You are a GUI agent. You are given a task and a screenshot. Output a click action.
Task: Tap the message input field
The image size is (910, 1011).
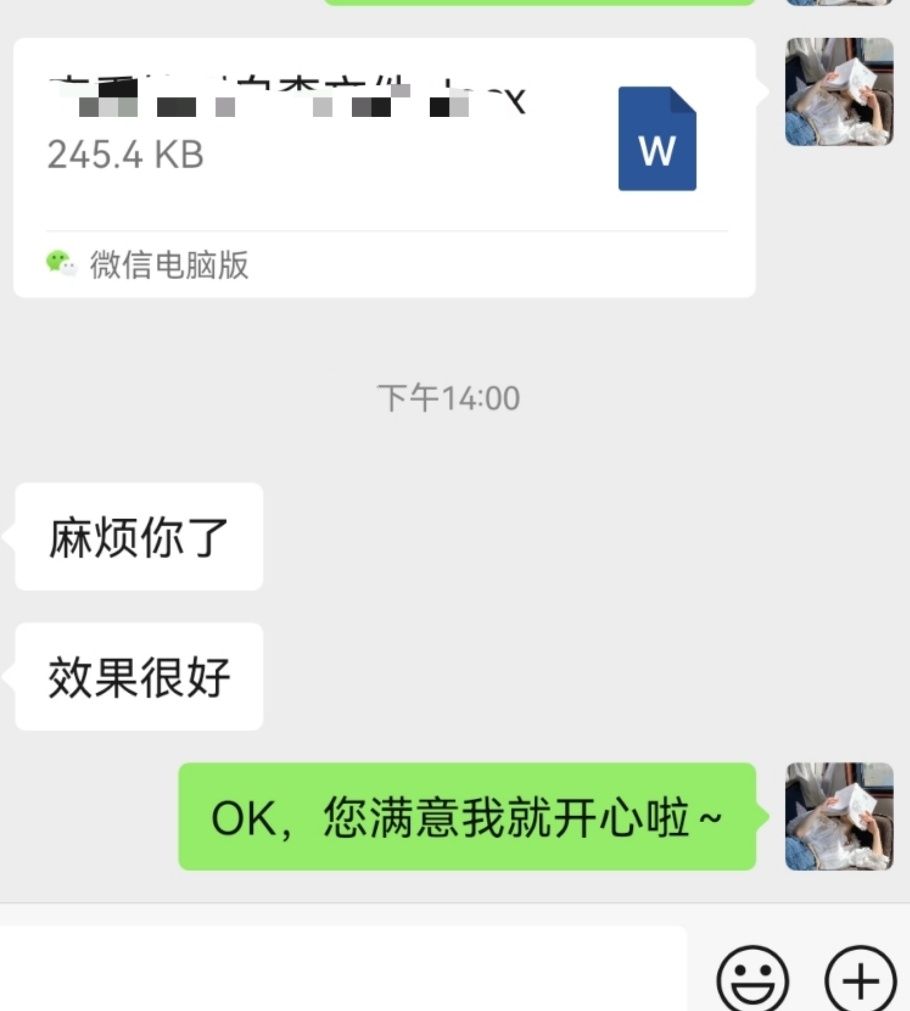point(340,970)
